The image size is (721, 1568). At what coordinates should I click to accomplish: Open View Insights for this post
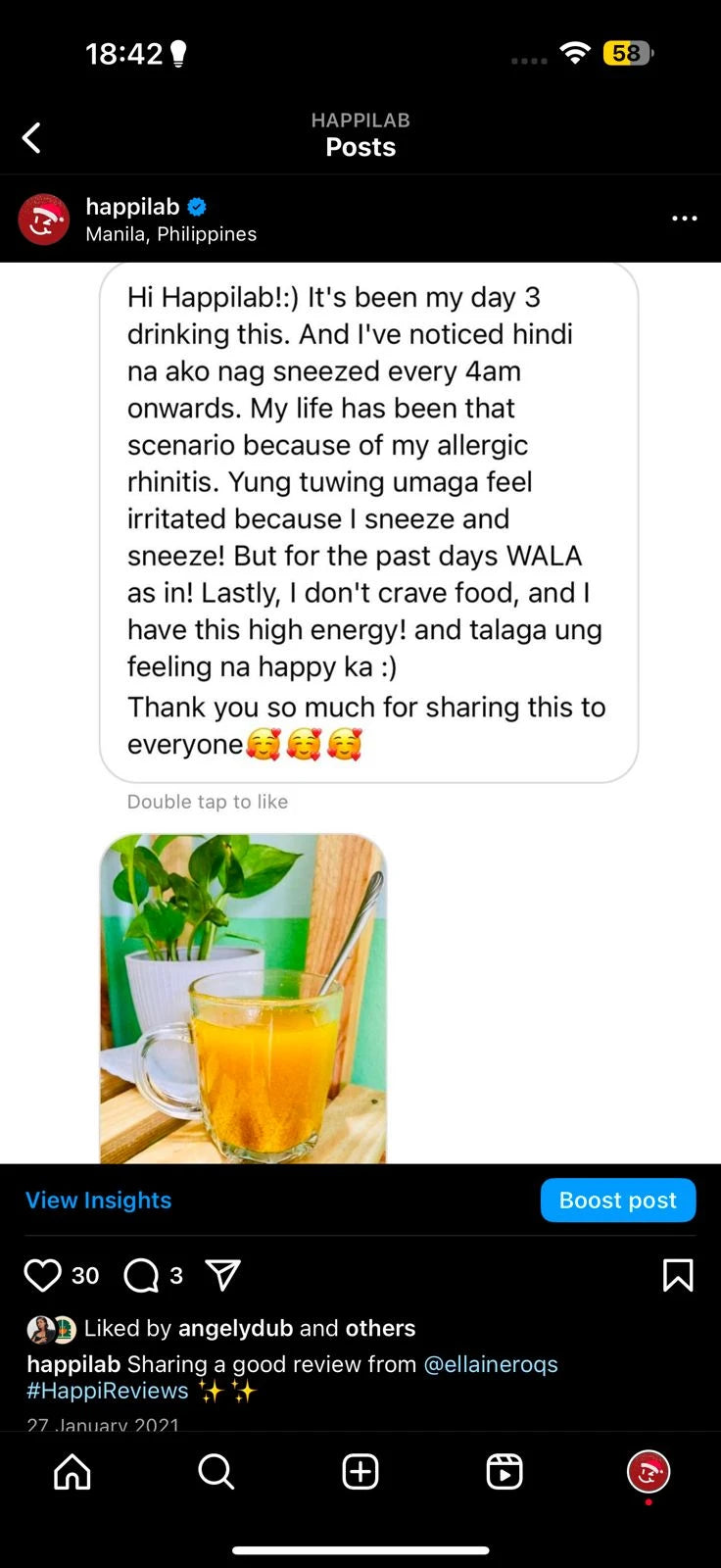[x=98, y=1200]
